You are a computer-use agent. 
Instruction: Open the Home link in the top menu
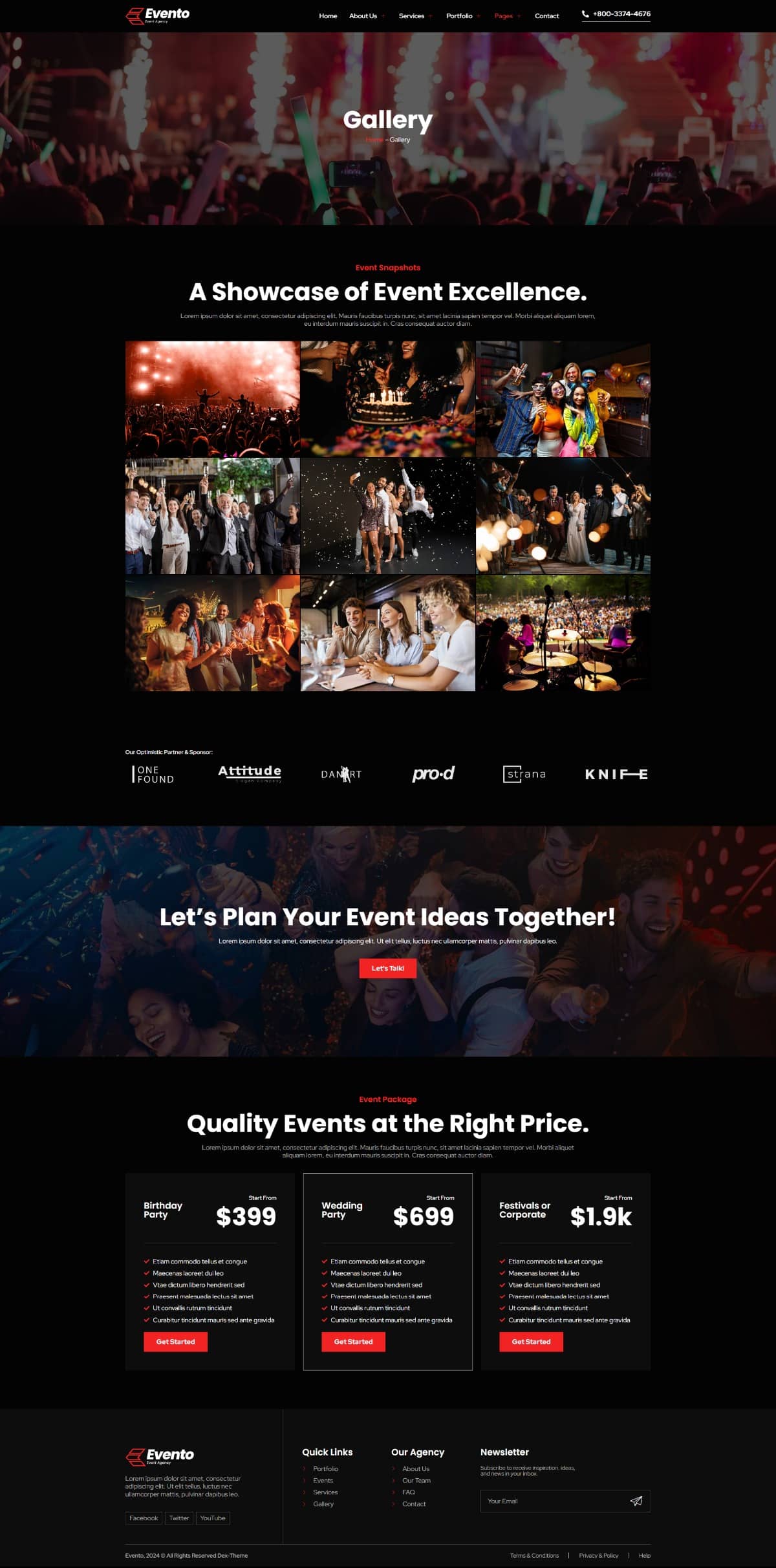tap(328, 16)
